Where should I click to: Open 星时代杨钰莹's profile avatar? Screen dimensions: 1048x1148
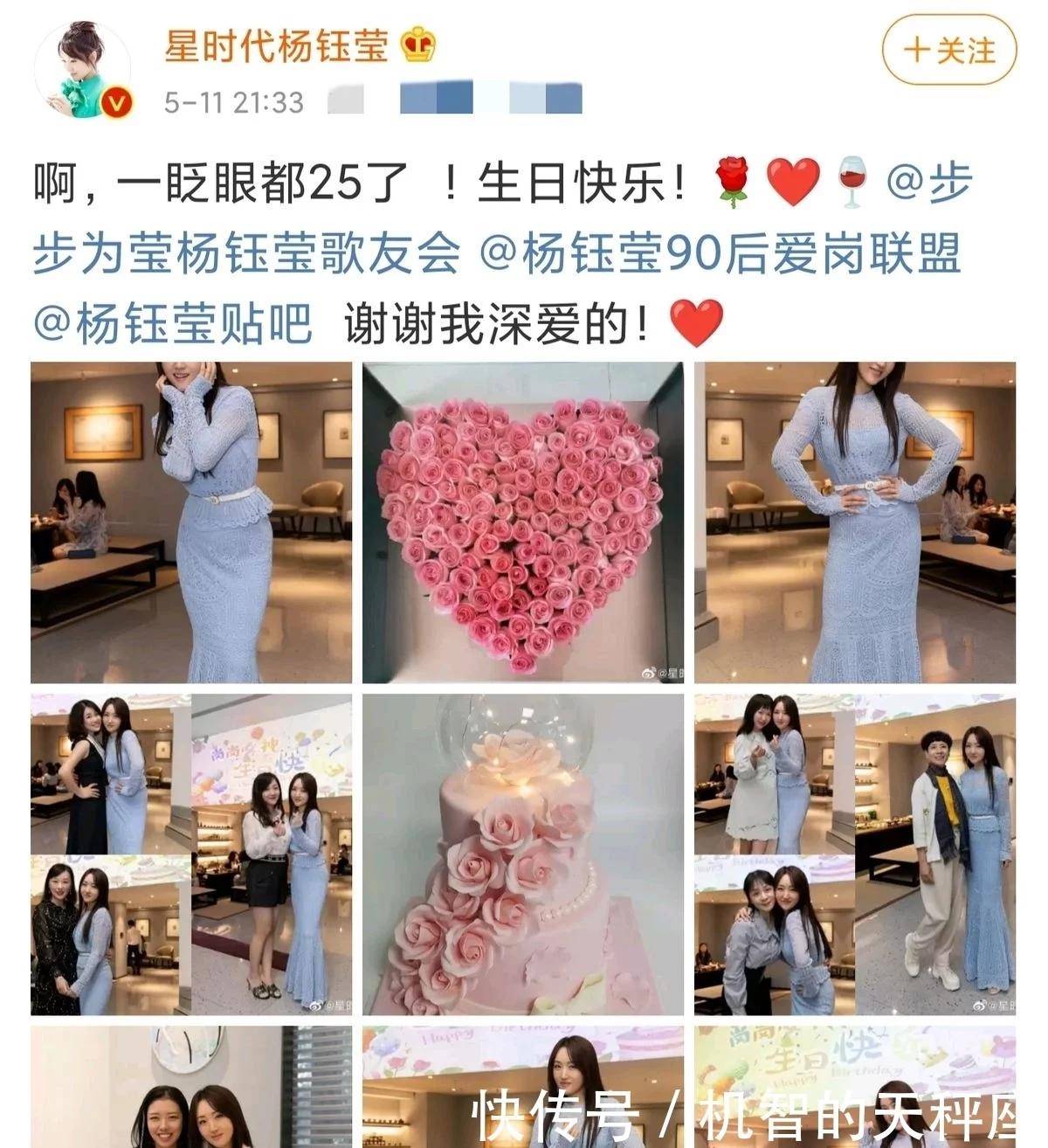point(82,70)
